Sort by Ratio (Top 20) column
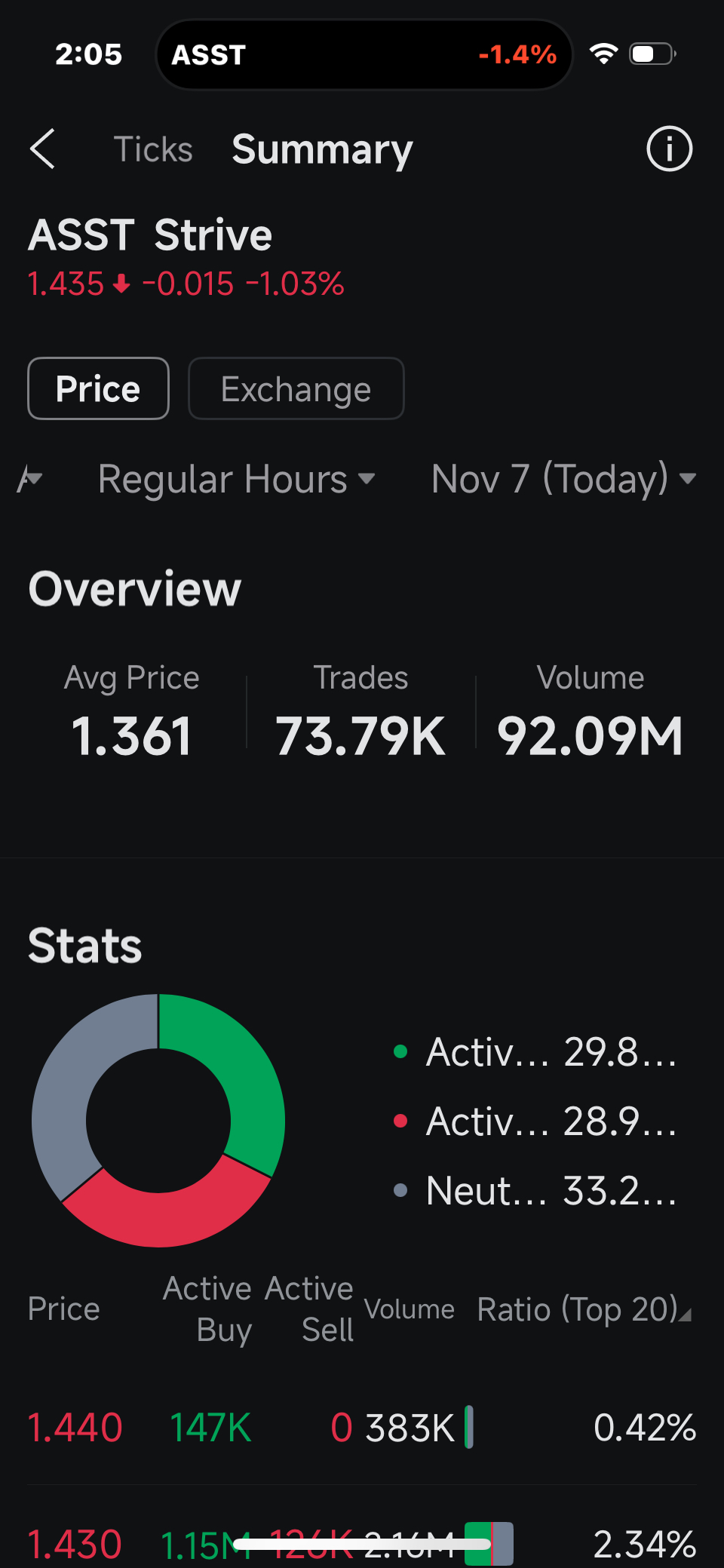This screenshot has height=1568, width=724. 584,1309
